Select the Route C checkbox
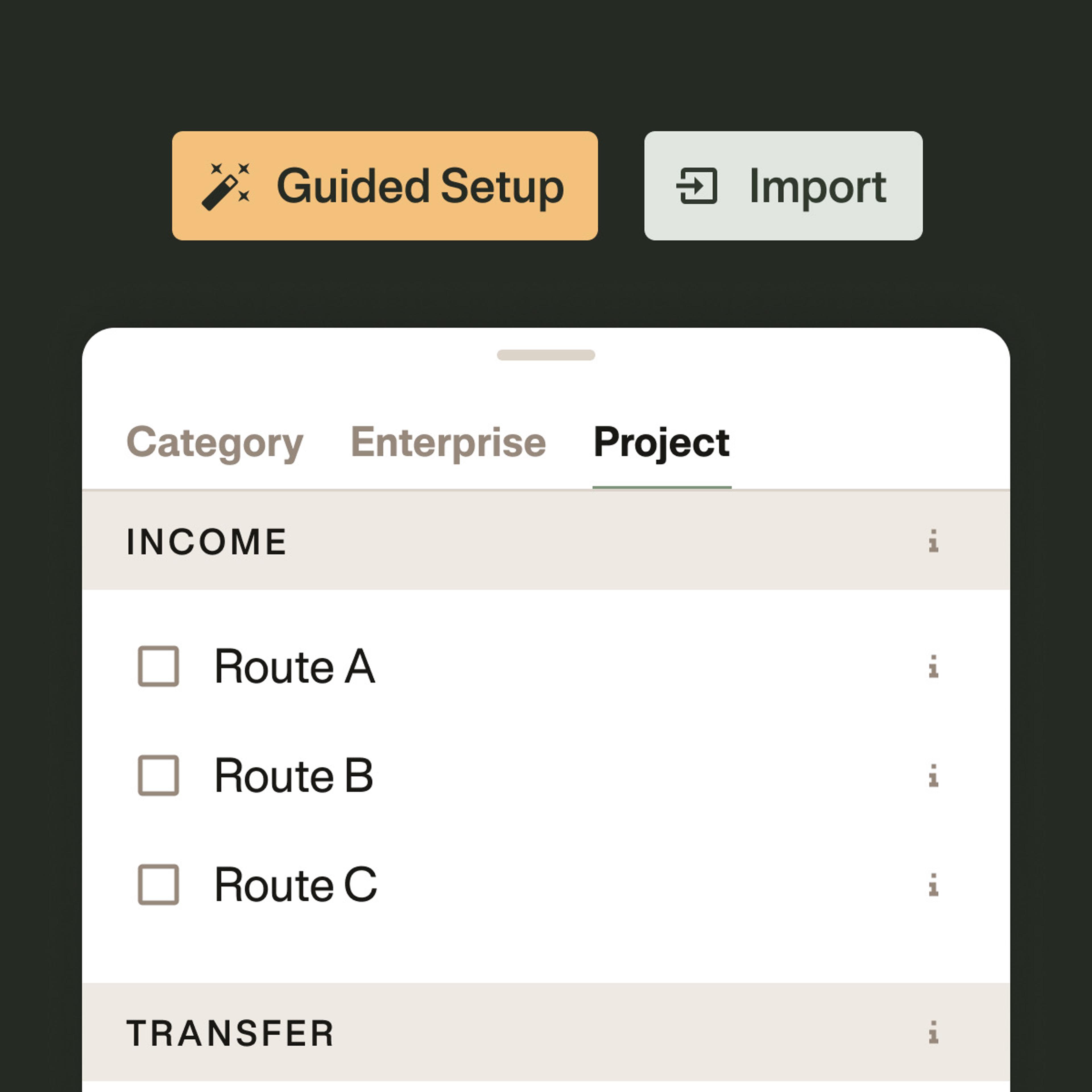The image size is (1092, 1092). tap(158, 885)
